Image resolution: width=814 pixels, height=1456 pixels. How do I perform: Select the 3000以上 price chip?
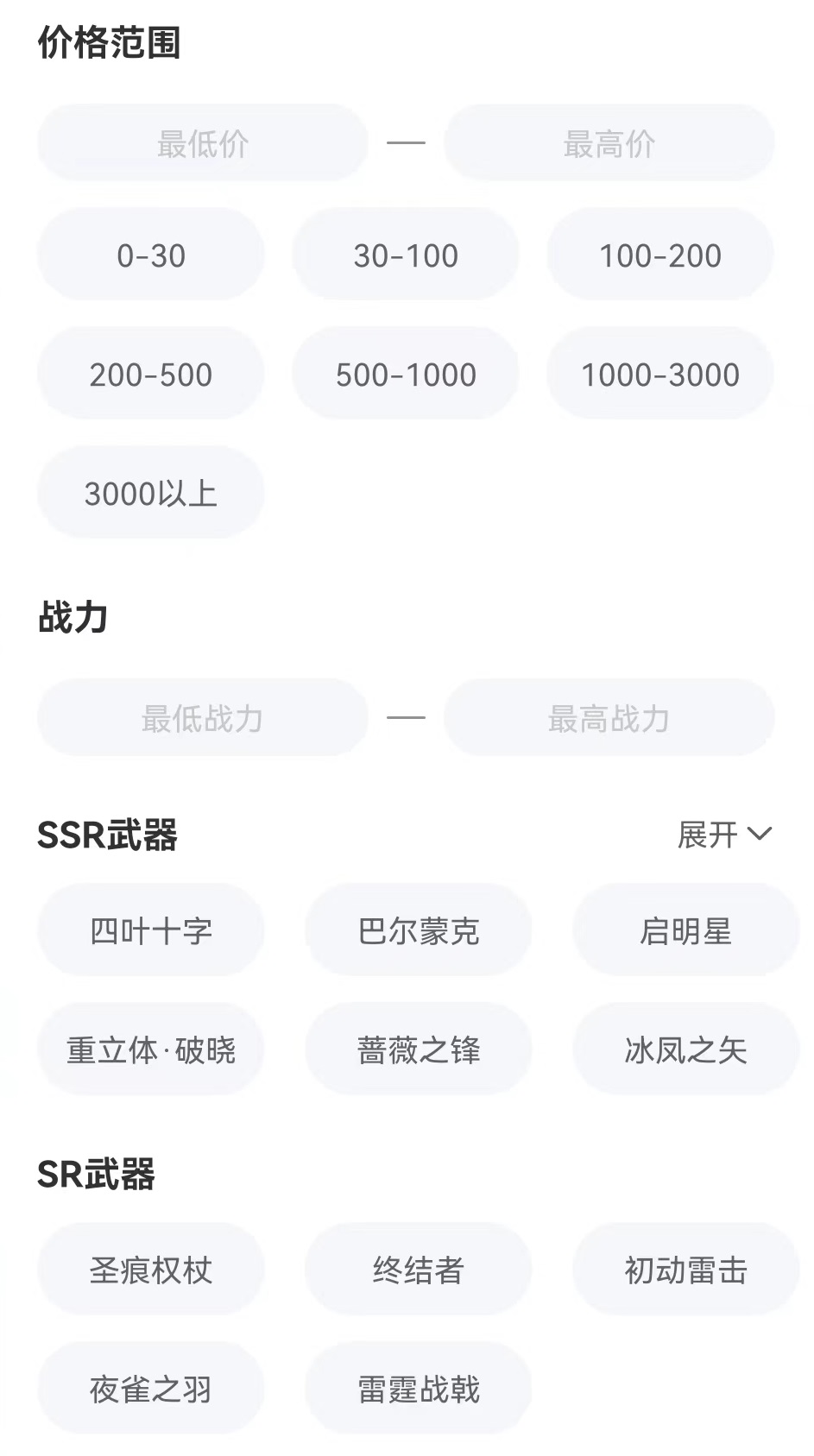point(151,493)
